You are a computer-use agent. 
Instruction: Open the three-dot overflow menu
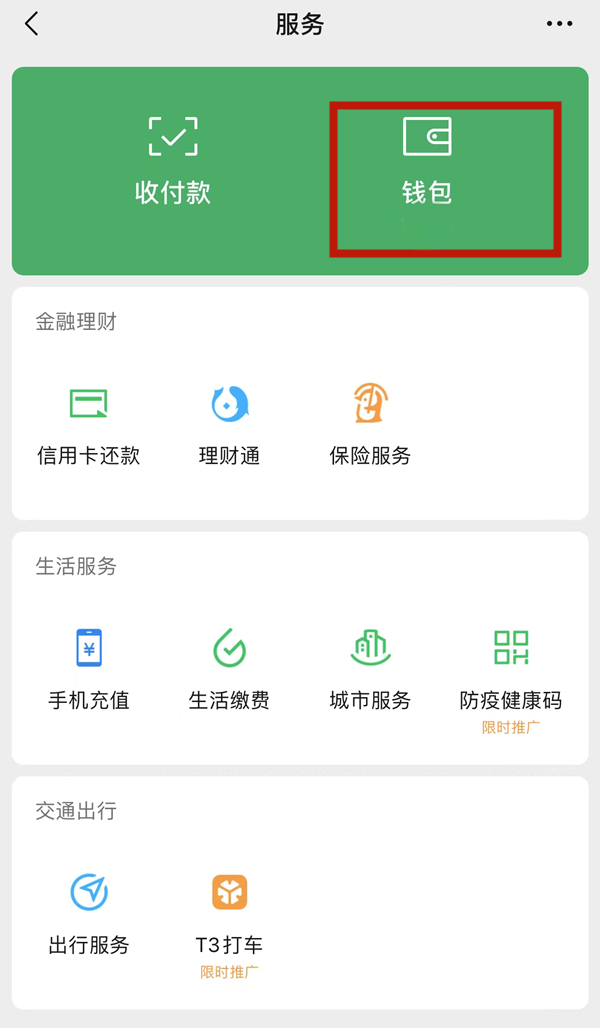(x=560, y=25)
